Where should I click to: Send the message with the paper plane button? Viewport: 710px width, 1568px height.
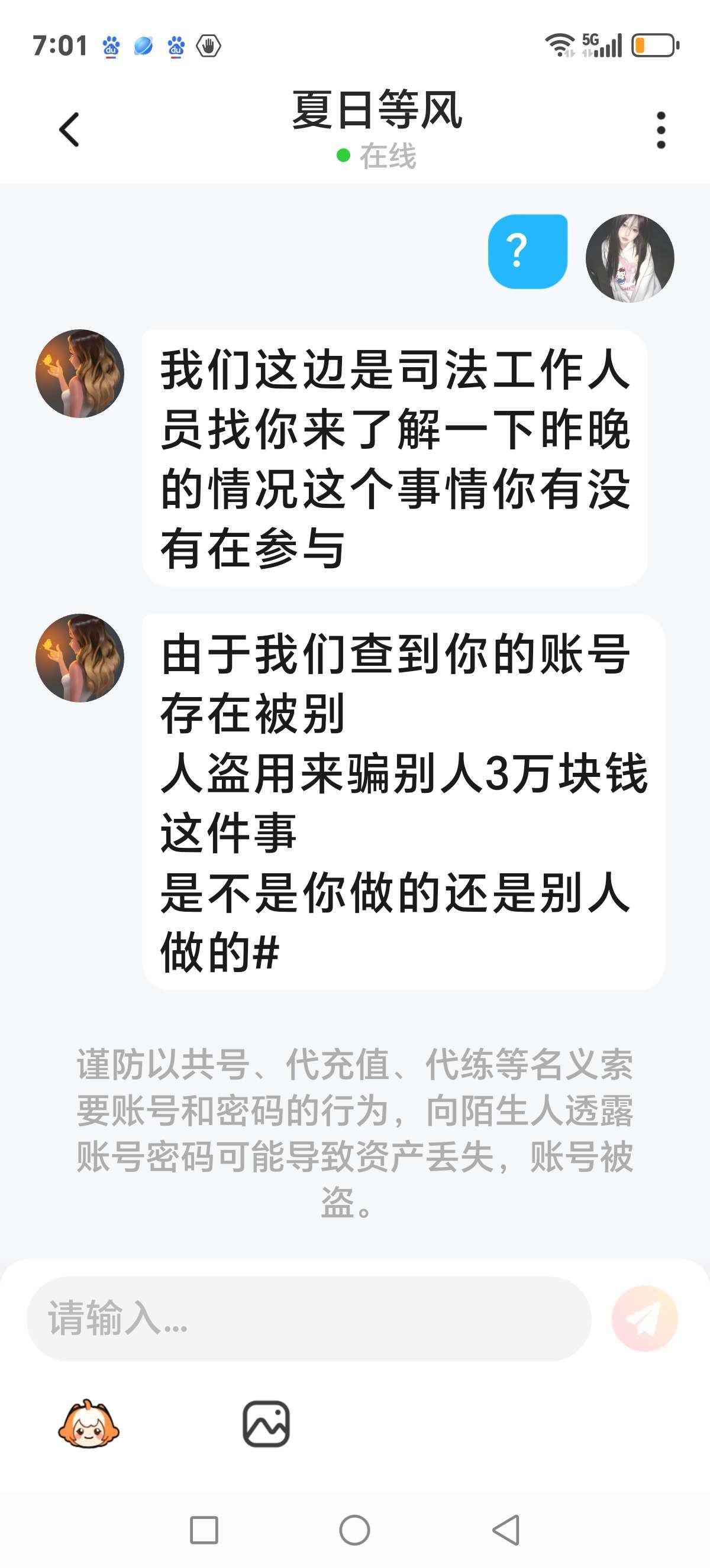coord(645,1318)
